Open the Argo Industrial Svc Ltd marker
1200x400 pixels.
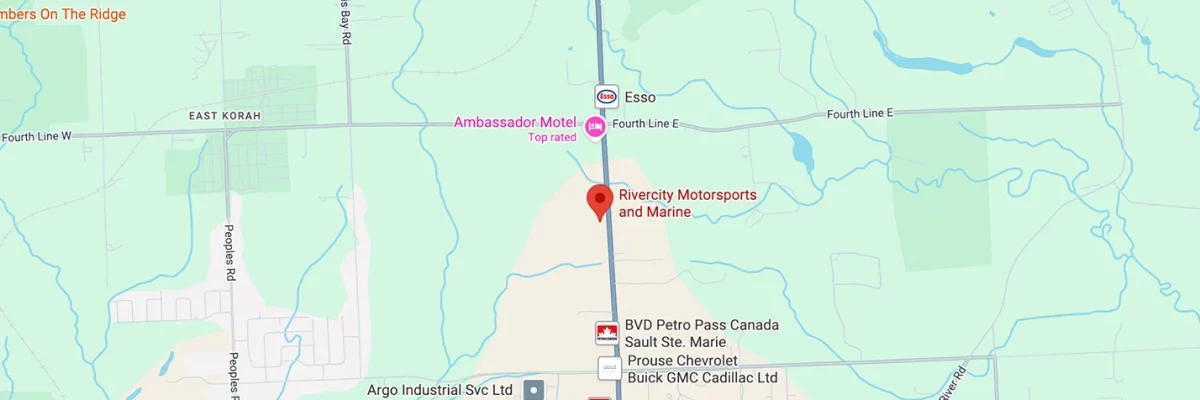[x=536, y=389]
